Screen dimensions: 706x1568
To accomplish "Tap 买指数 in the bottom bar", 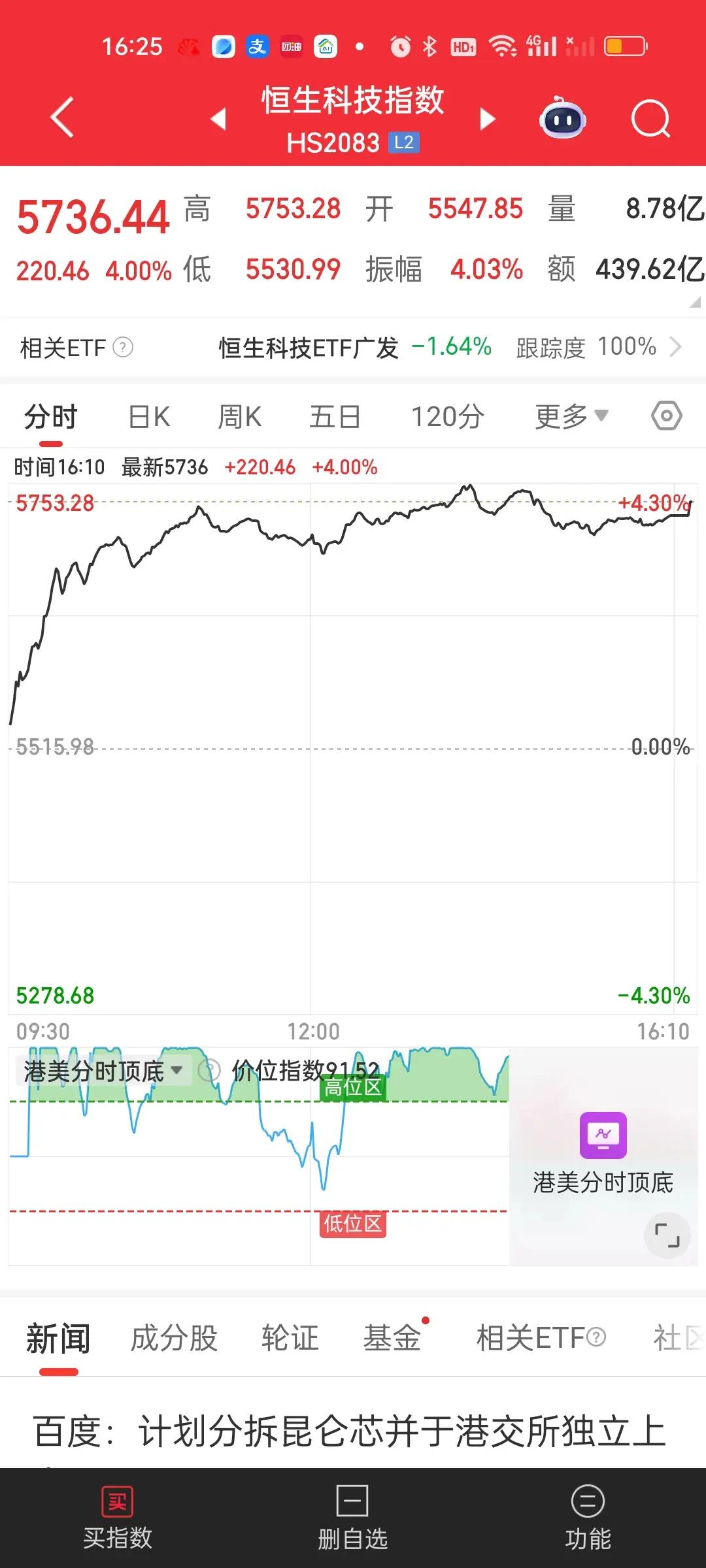I will tap(118, 1519).
